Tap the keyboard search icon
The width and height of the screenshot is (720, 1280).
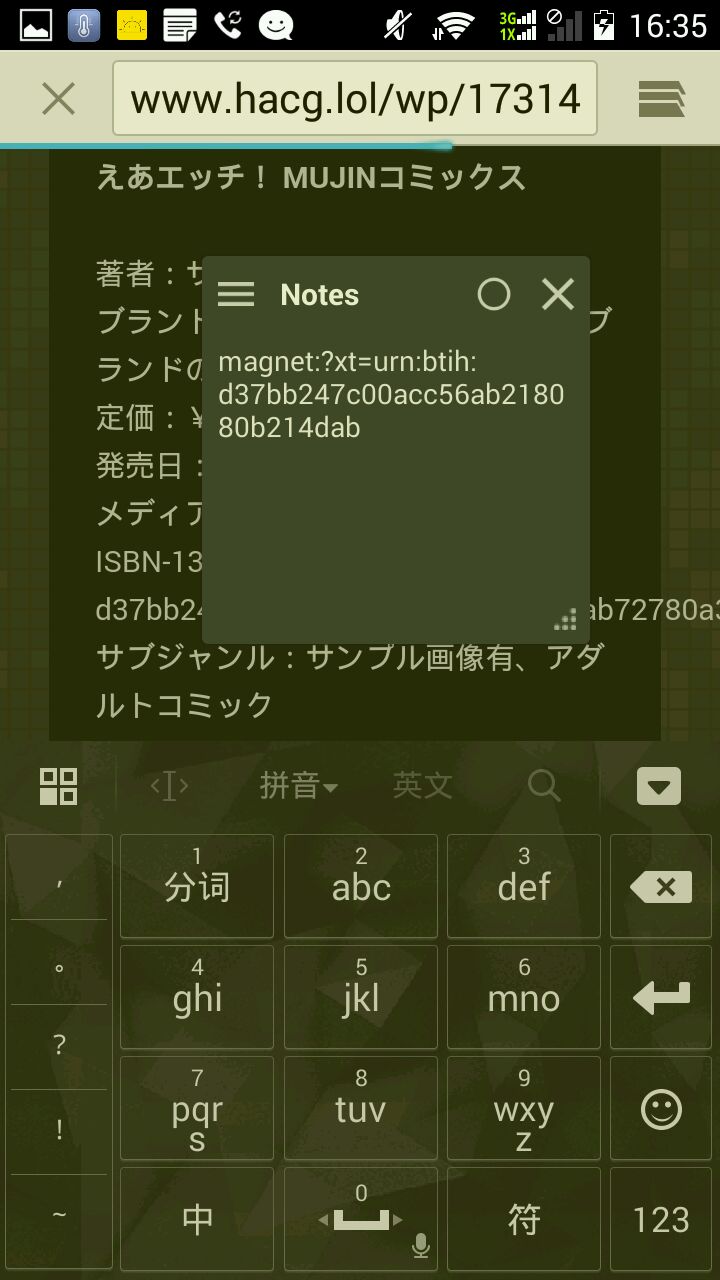(544, 786)
